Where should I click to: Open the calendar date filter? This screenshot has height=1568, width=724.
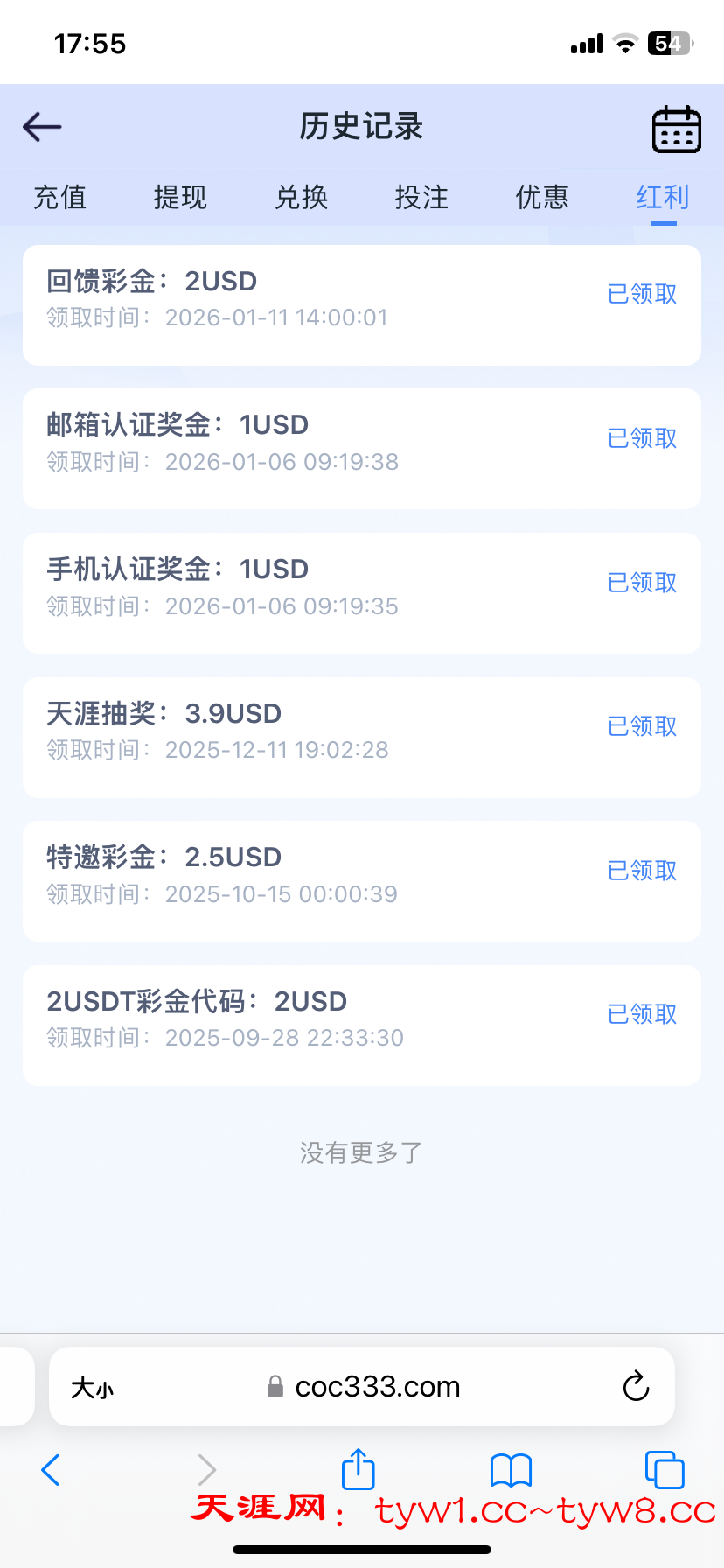click(676, 129)
